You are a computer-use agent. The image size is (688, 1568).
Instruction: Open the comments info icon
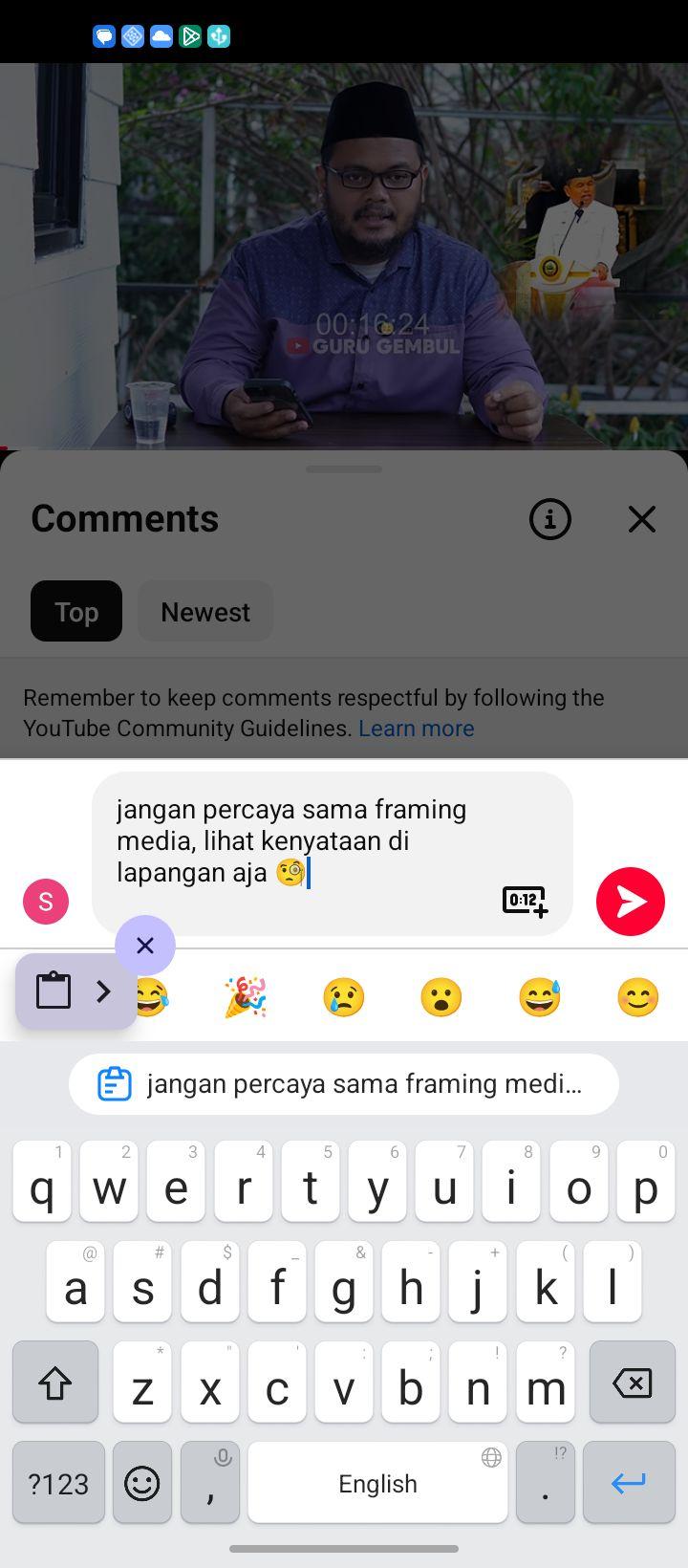click(x=550, y=519)
